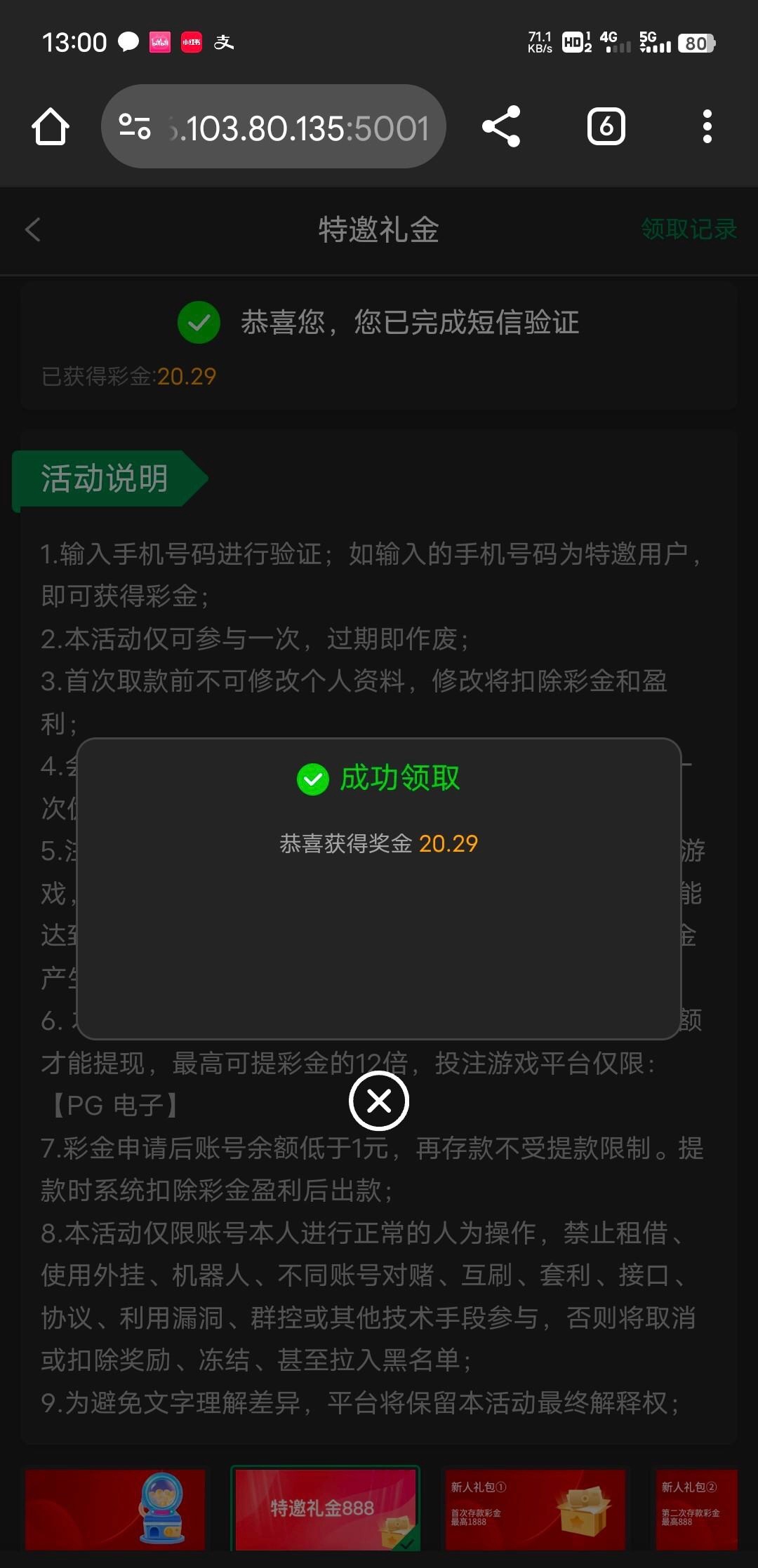Open the 新人礼包② second deposit banner
Screen dimensions: 758x1568
pos(696,1508)
